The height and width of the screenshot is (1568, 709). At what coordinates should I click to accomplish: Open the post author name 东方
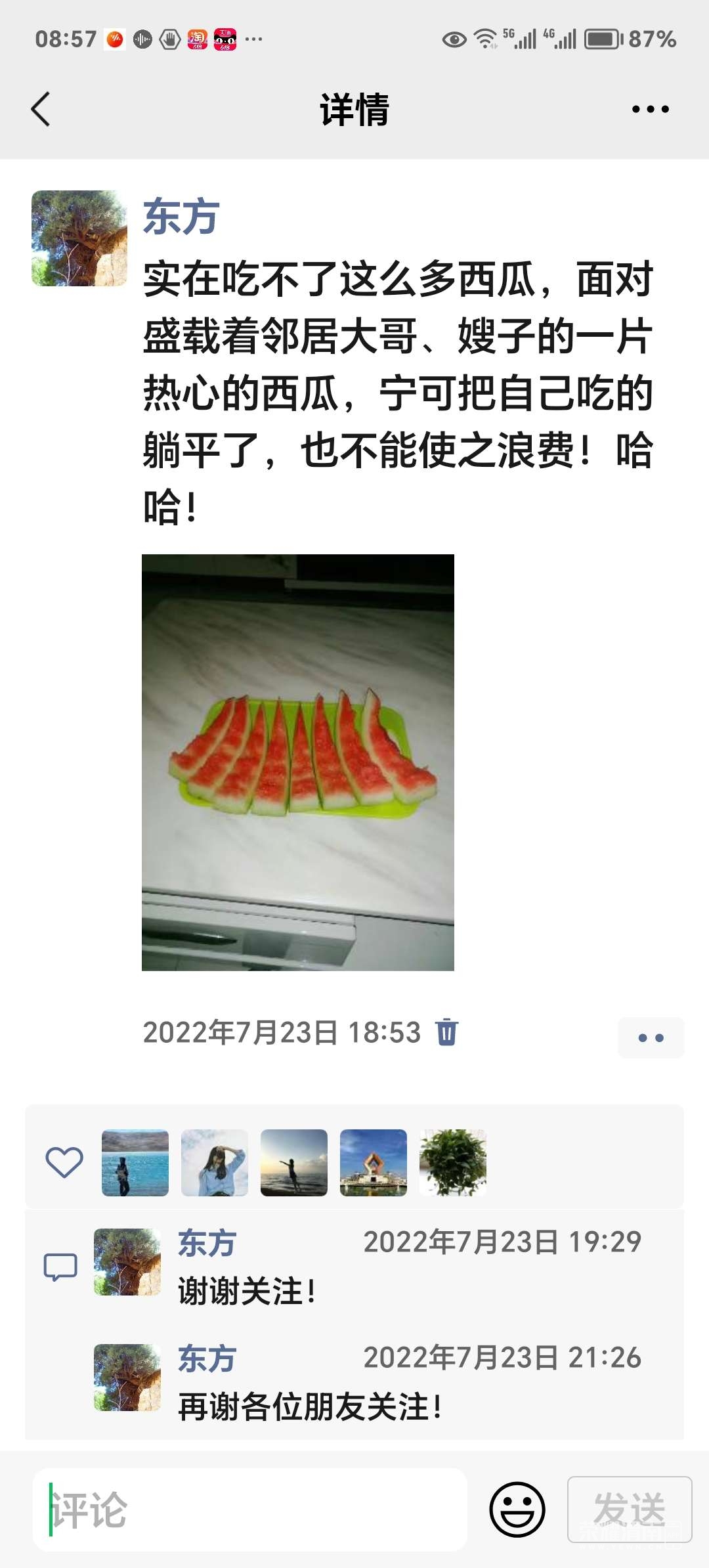coord(181,217)
